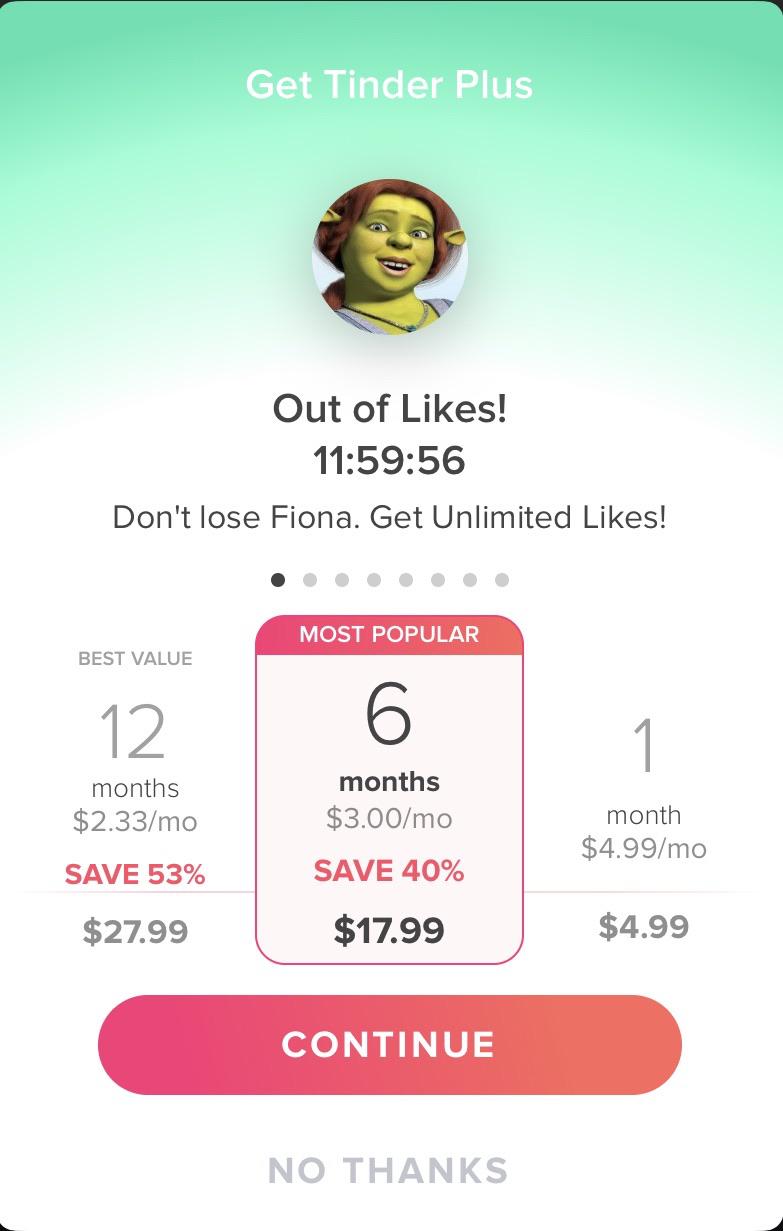Click the Get Unlimited Likes message
This screenshot has width=783, height=1231.
coord(391,517)
